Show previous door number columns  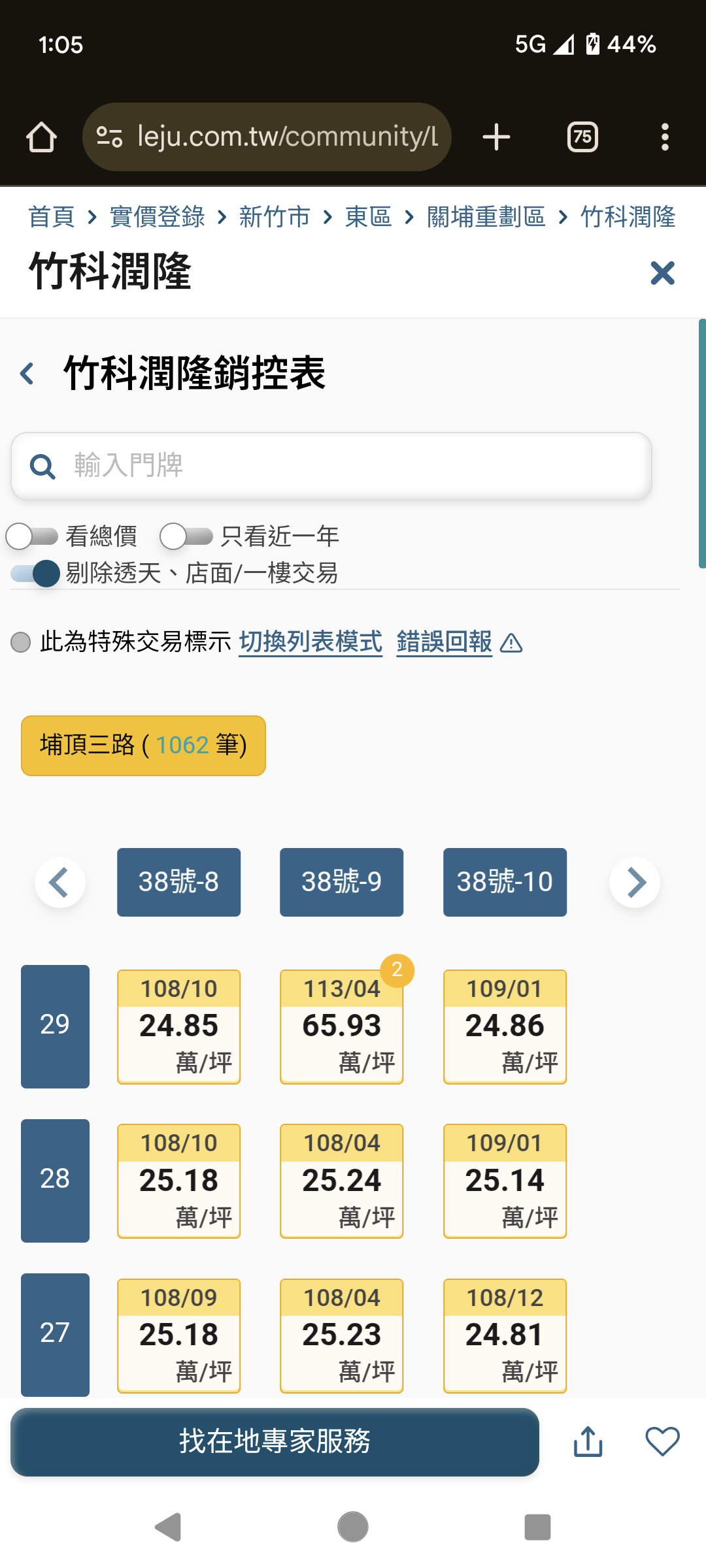point(59,883)
